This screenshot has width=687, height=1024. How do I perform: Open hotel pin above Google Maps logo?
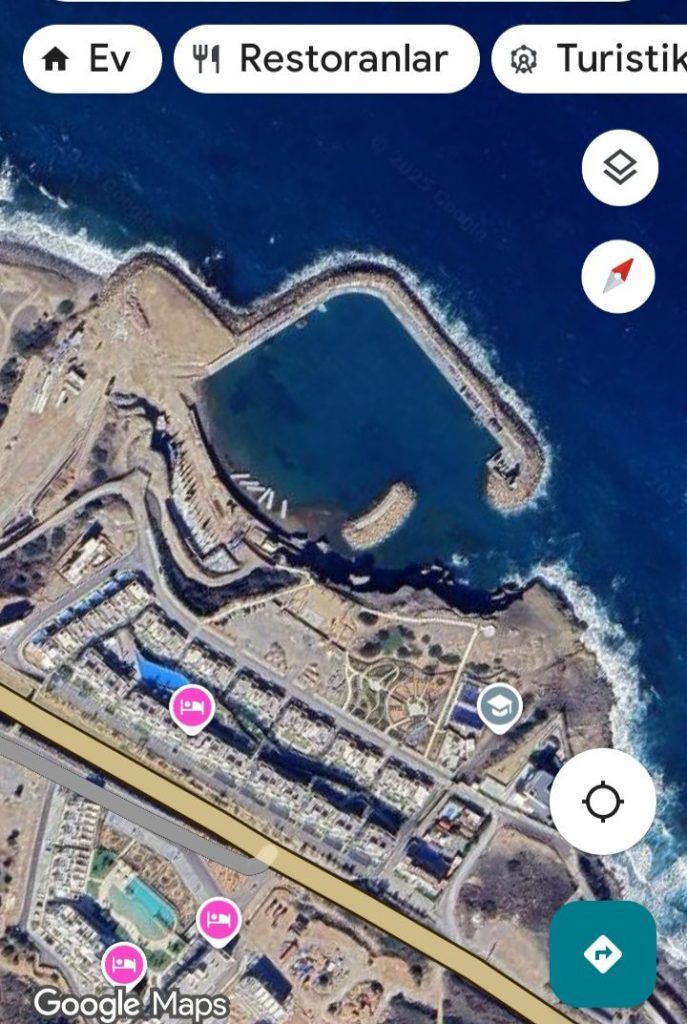[124, 965]
